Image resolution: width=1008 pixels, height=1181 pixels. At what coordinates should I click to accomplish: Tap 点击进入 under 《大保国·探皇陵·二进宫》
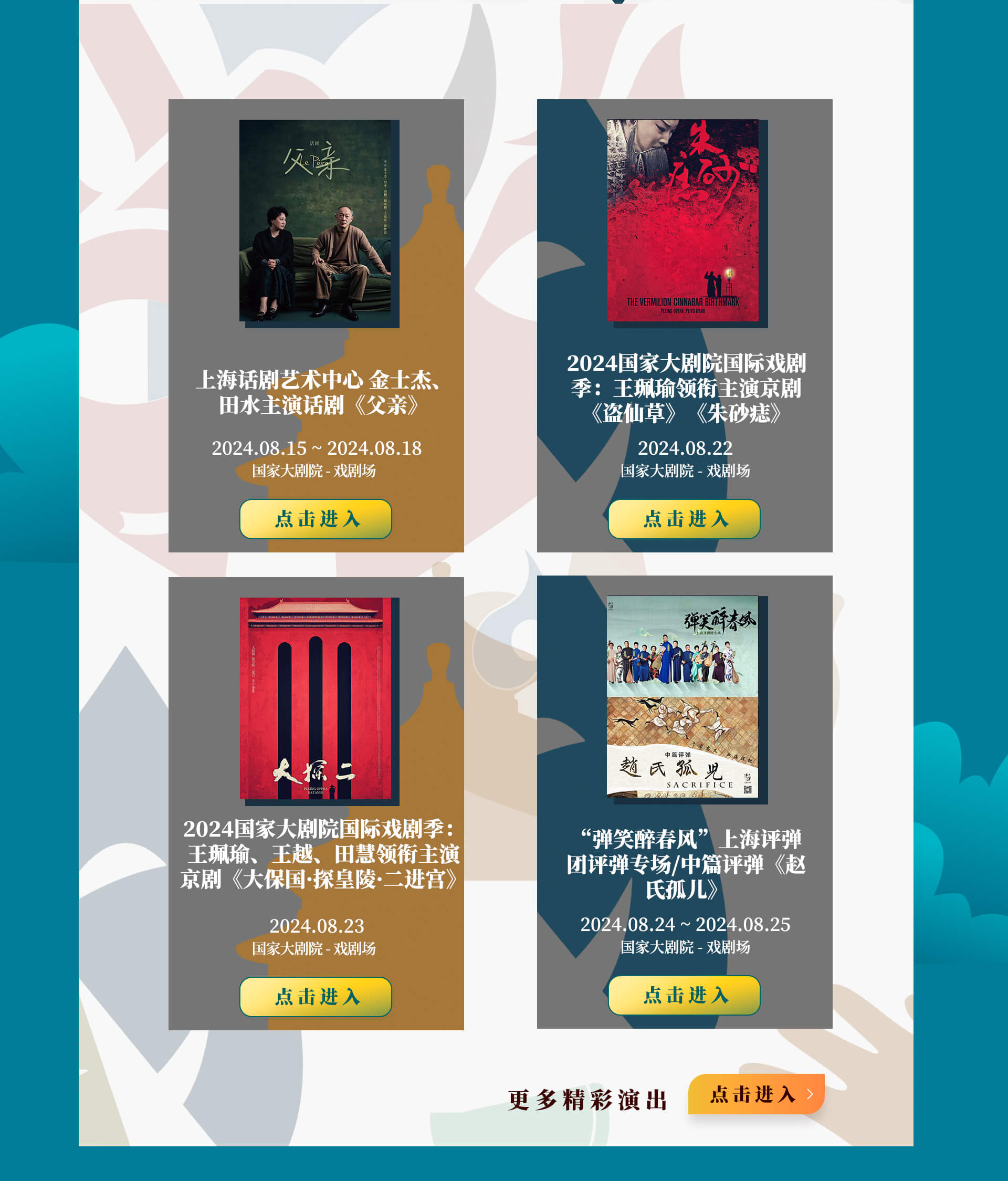point(316,996)
